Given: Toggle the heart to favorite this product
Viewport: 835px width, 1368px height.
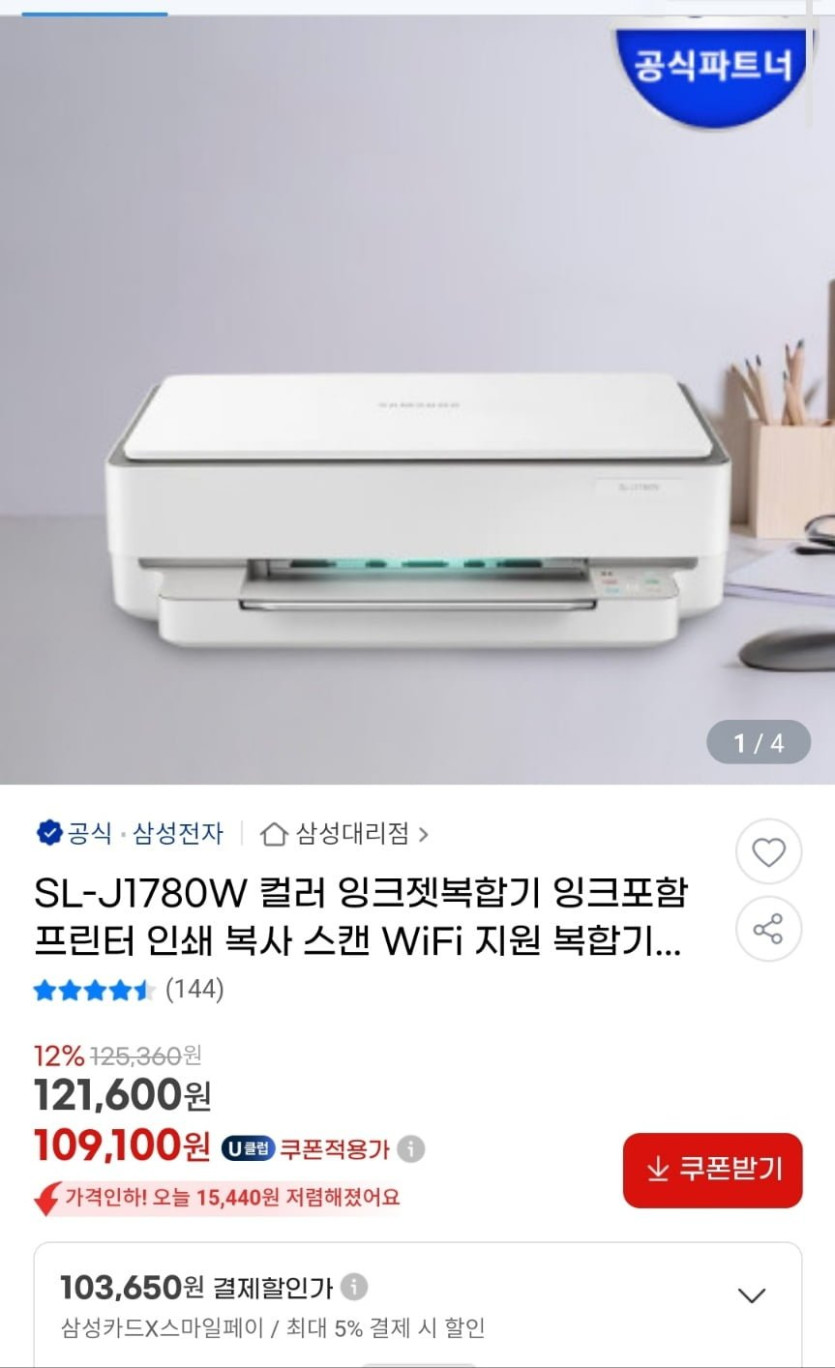Looking at the screenshot, I should click(768, 851).
